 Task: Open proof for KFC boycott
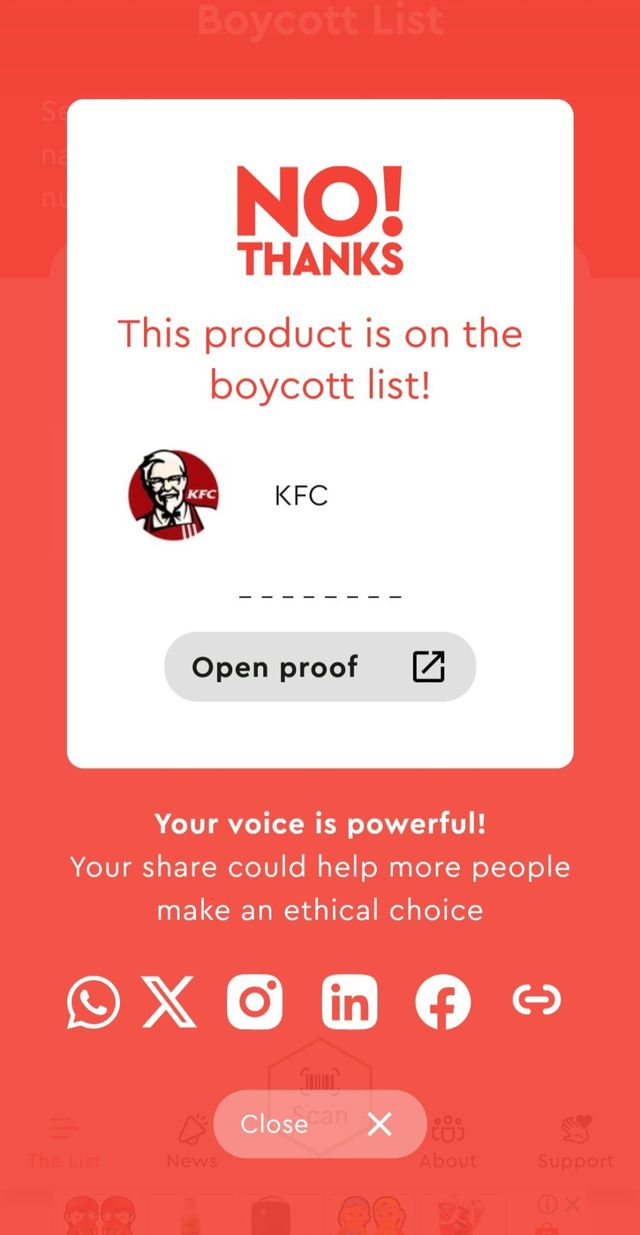pos(319,667)
